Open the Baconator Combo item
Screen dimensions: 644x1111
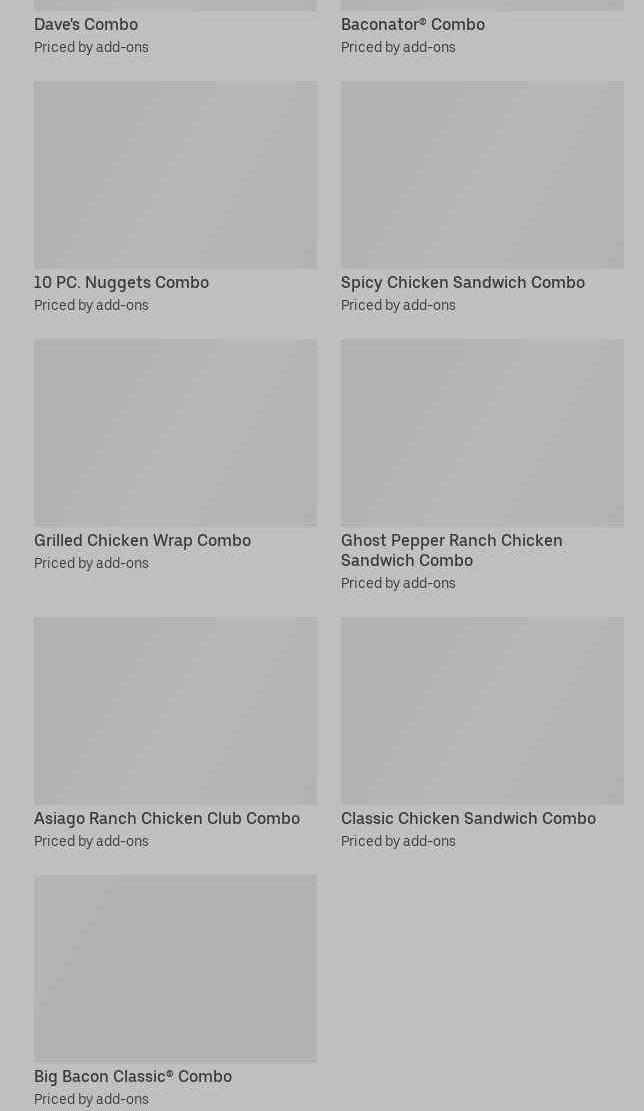(x=412, y=24)
